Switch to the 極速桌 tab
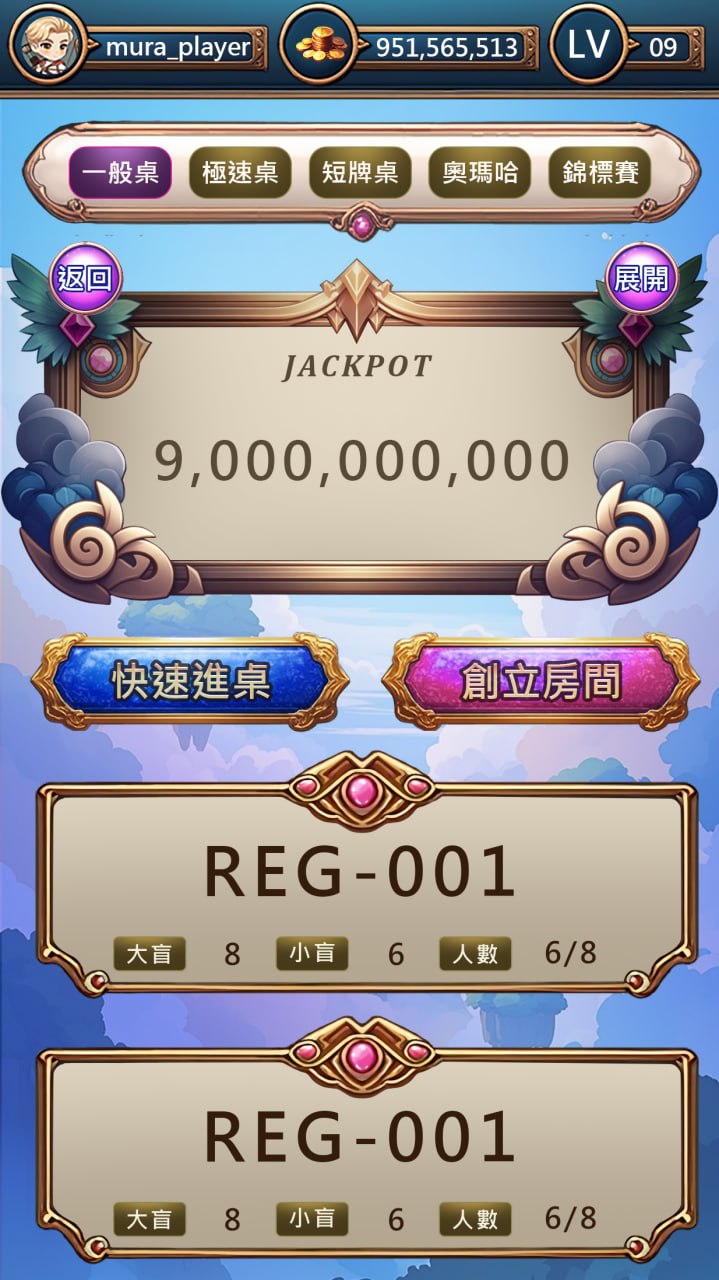The height and width of the screenshot is (1280, 719). coord(240,173)
